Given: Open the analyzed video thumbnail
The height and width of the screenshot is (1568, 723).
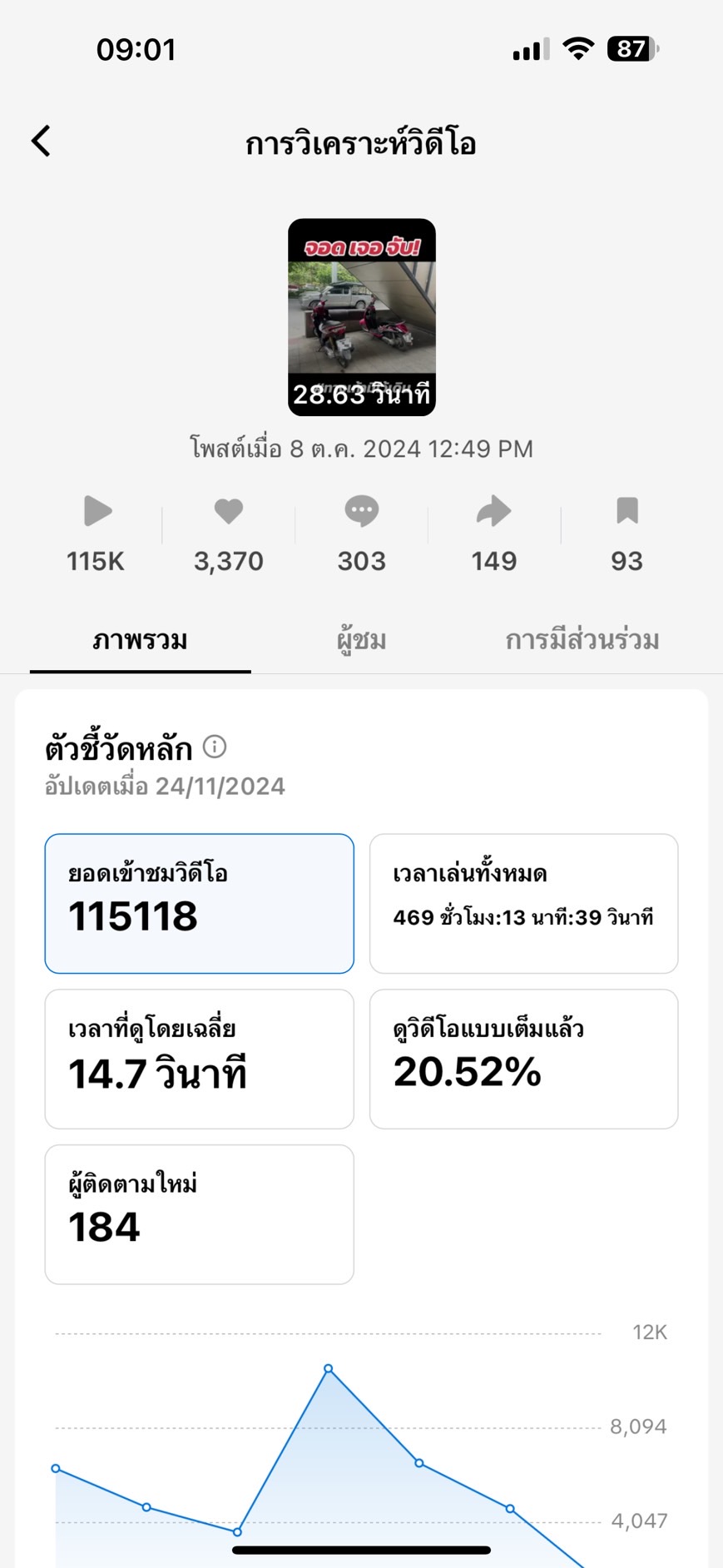Looking at the screenshot, I should (361, 316).
